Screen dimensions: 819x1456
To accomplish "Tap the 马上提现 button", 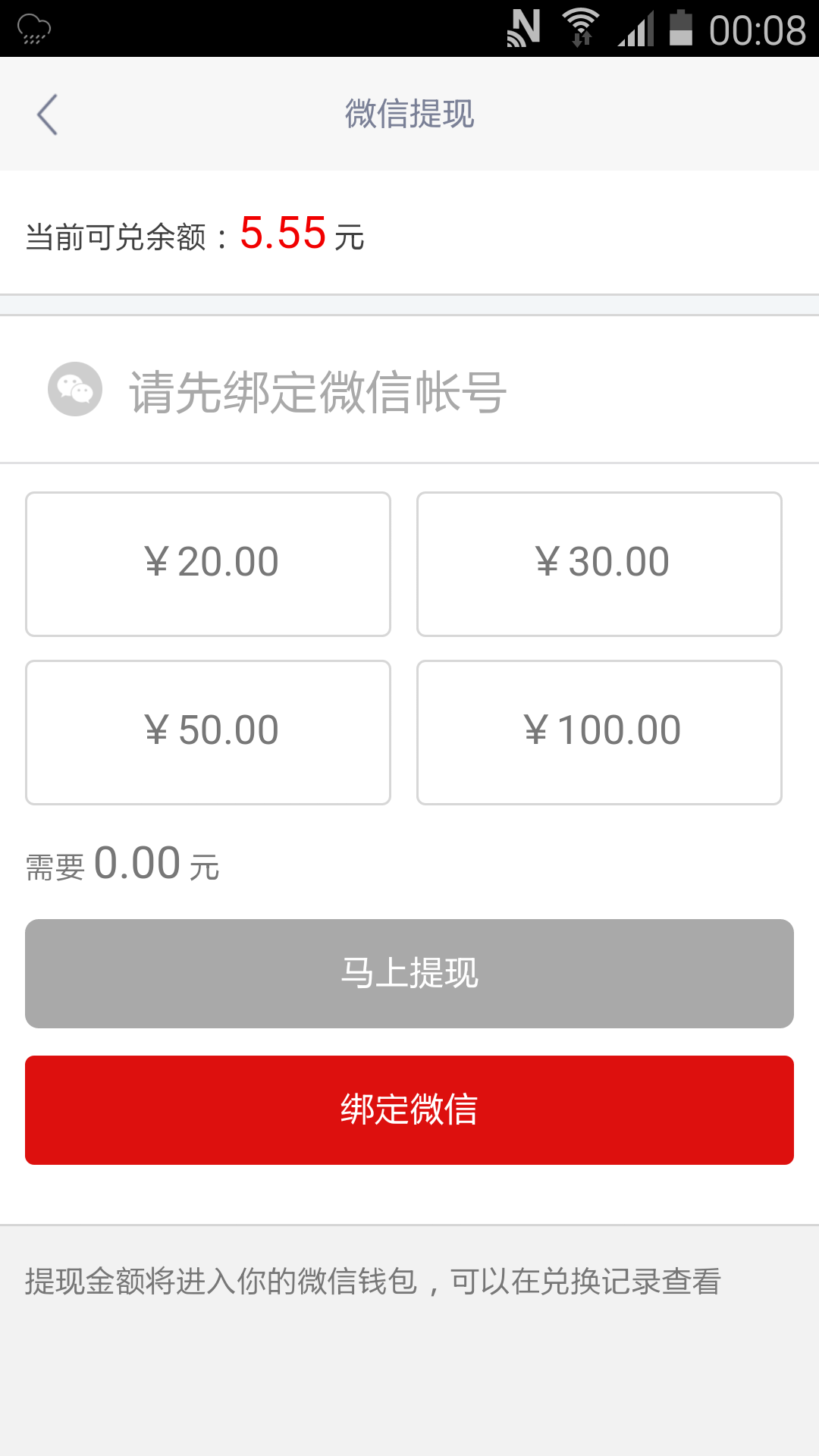I will pyautogui.click(x=409, y=974).
